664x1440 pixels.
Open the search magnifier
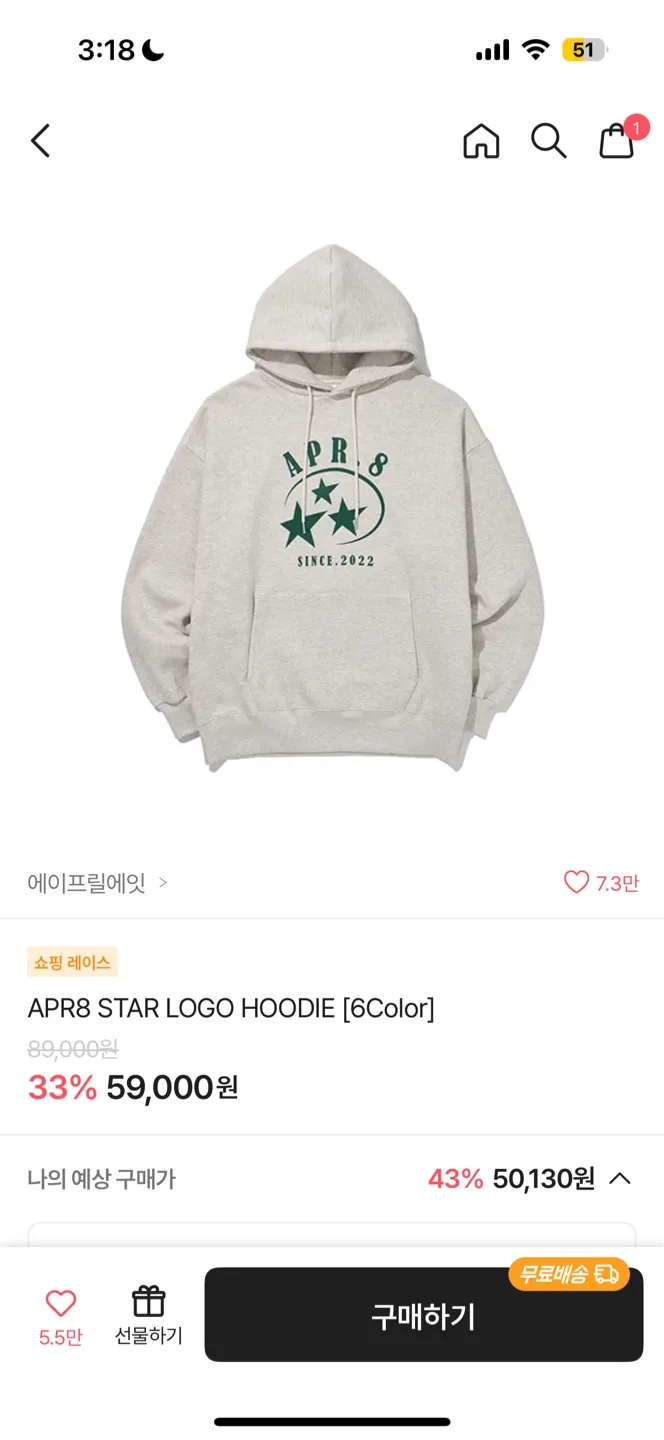tap(548, 141)
